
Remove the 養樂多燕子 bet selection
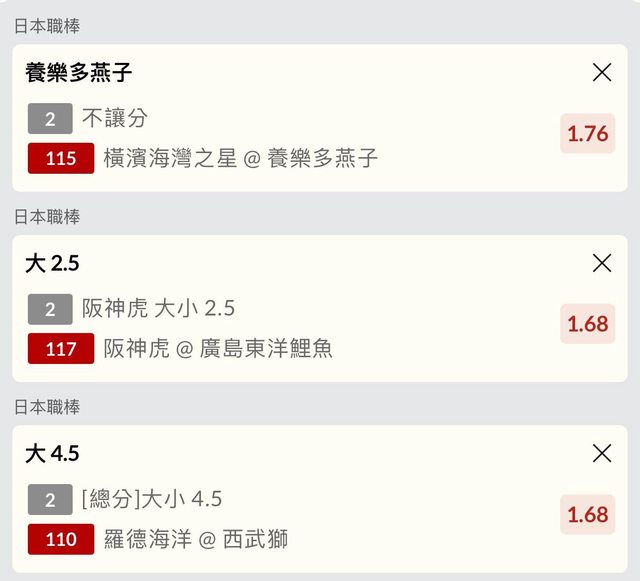coord(602,72)
